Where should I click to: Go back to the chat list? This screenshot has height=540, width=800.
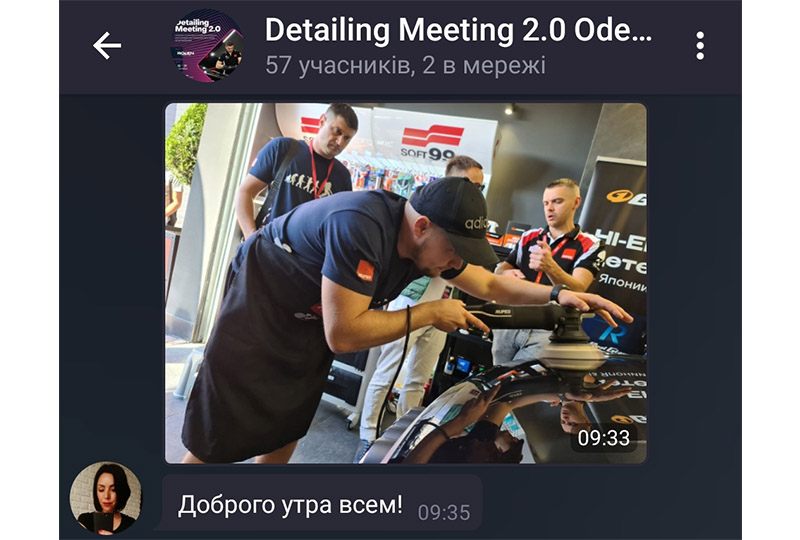tap(107, 45)
